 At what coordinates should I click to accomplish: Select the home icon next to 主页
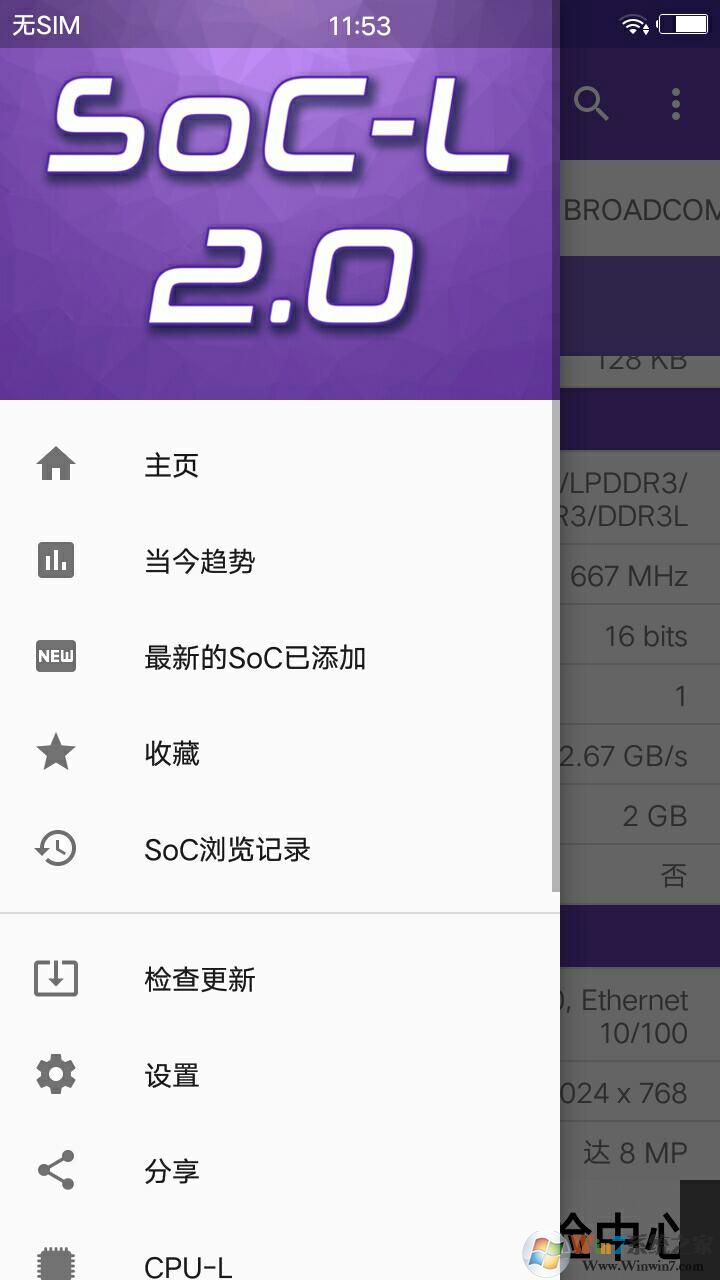(x=55, y=463)
